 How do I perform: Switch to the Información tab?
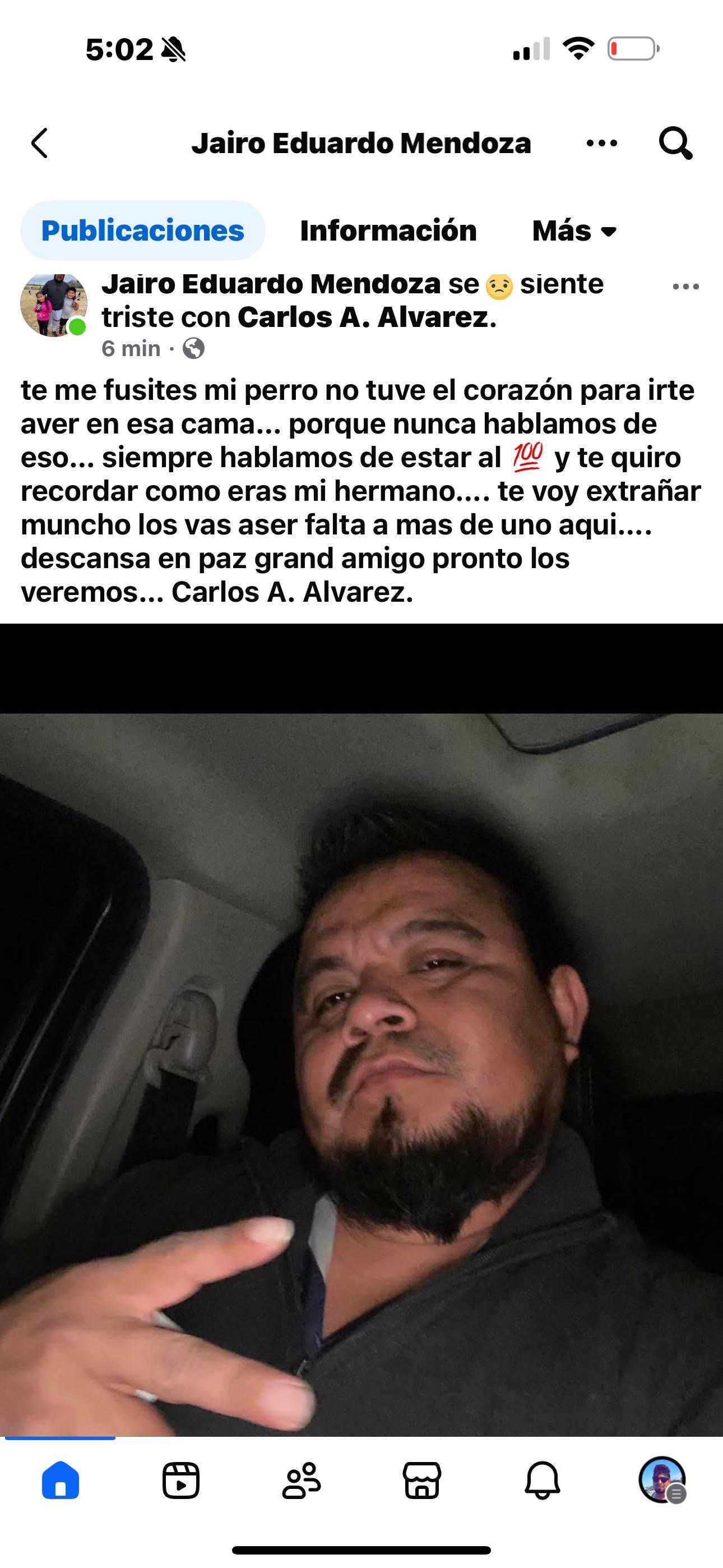[388, 230]
